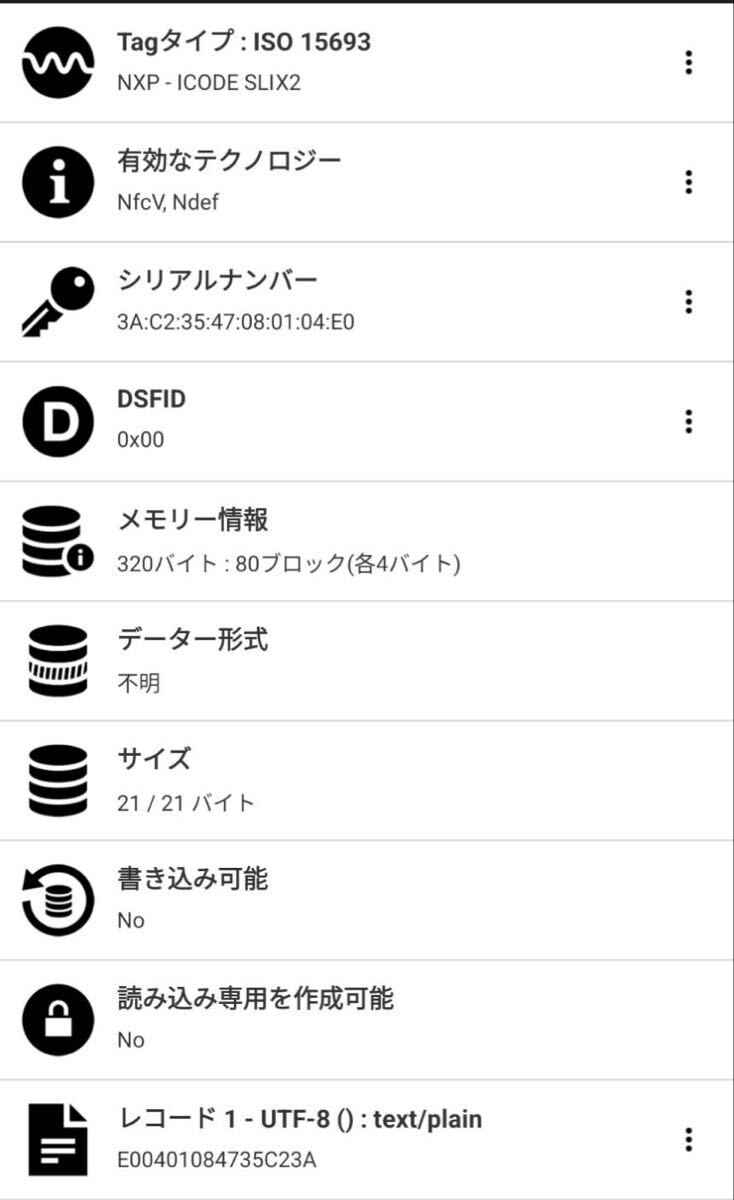The width and height of the screenshot is (734, 1200).
Task: Open the overflow menu for Tagタイプ row
Action: point(688,62)
